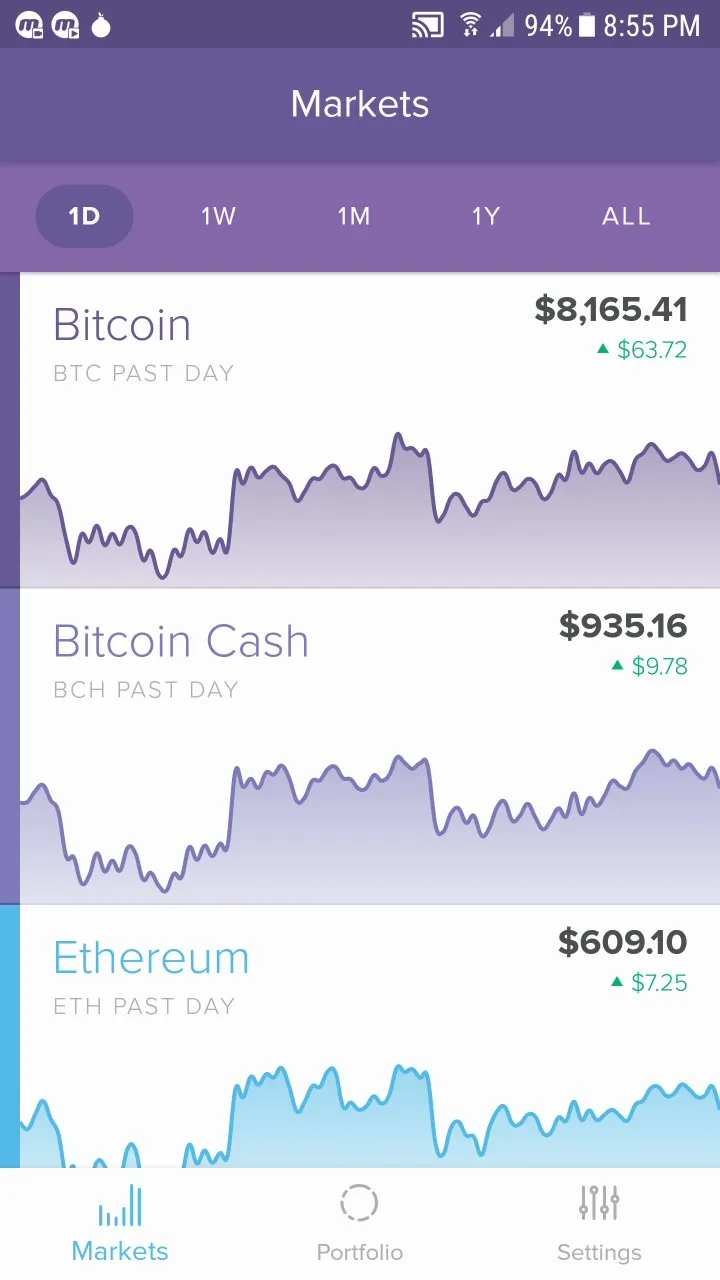This screenshot has width=720, height=1280.
Task: Open the Settings tab
Action: click(599, 1224)
